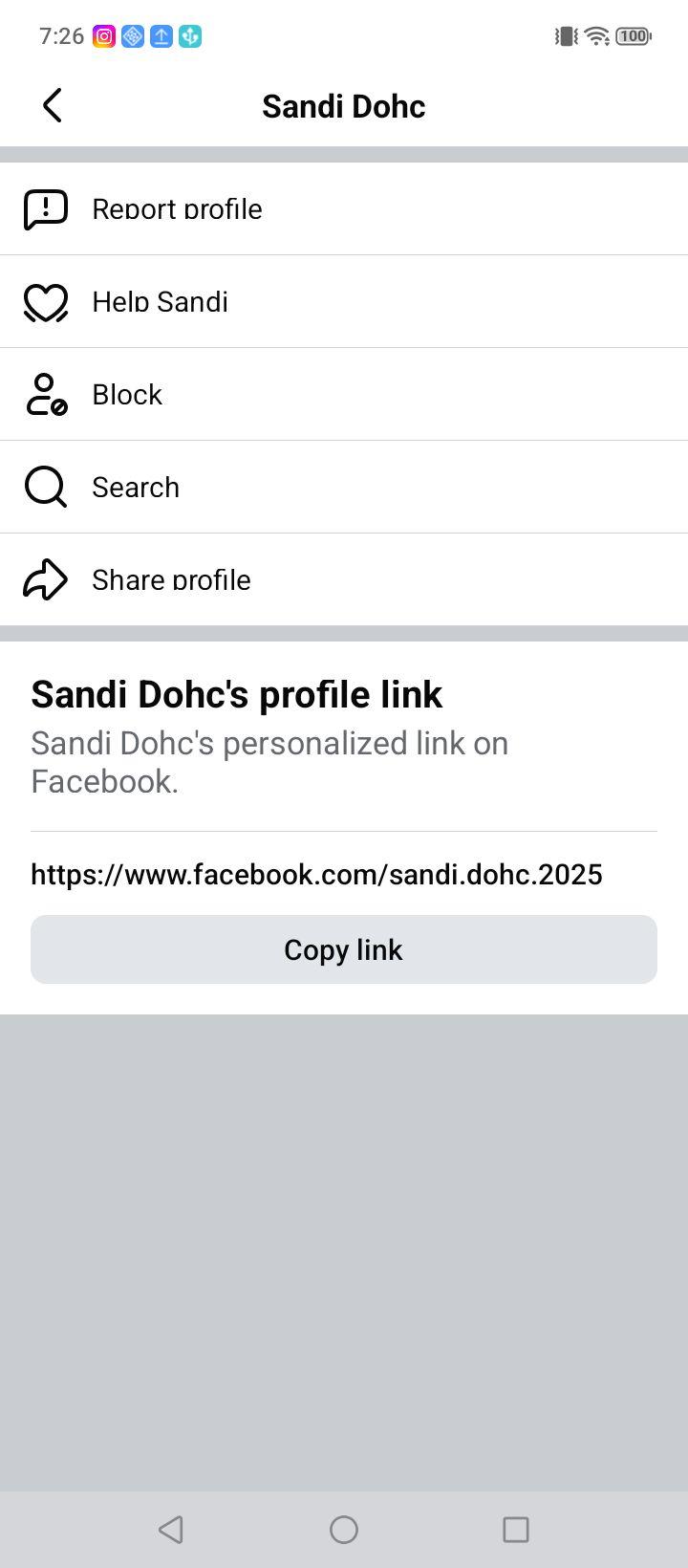
Task: Open Report profile option
Action: click(344, 208)
